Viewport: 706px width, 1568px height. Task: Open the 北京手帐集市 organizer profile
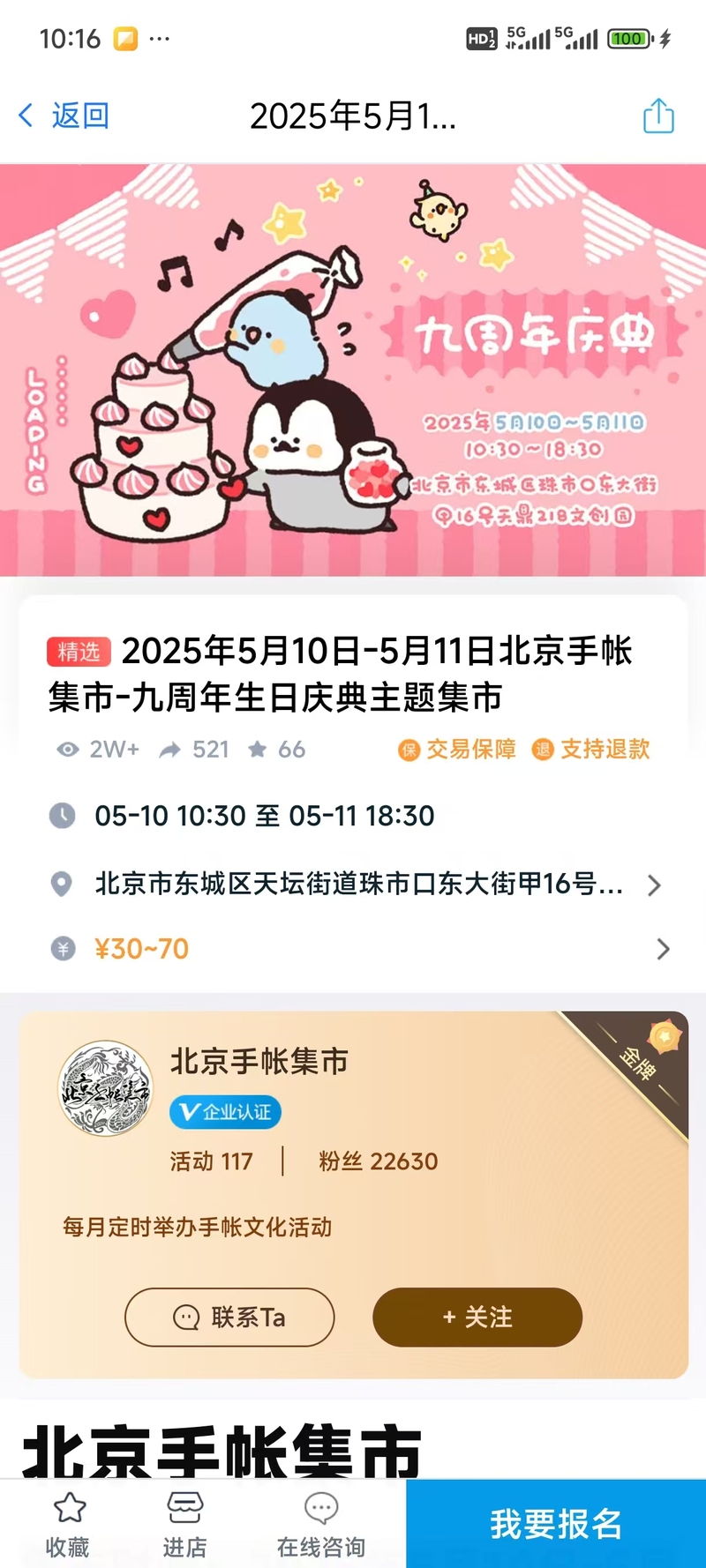click(x=259, y=1062)
